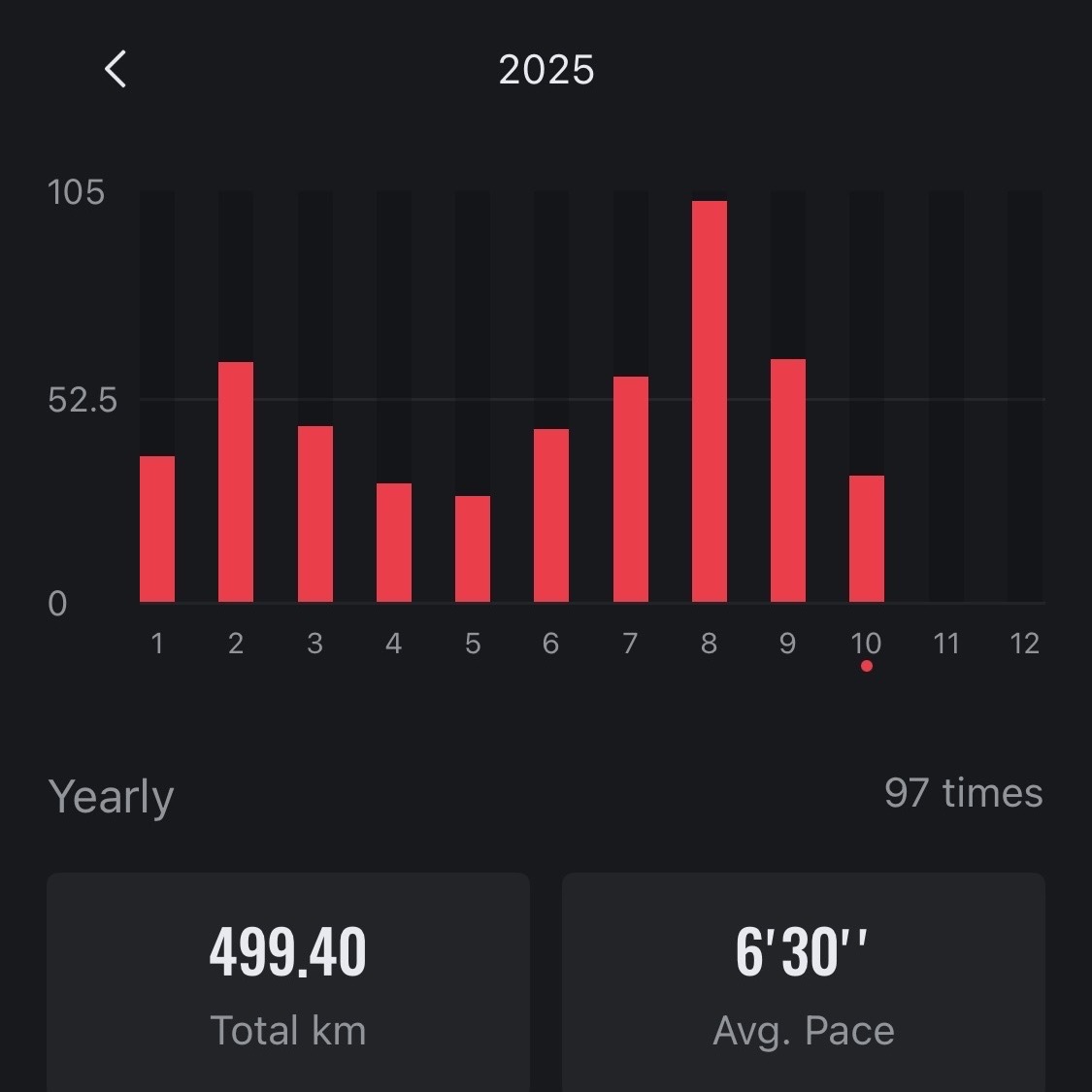
Task: Pick the month 5 bar
Action: 473,549
